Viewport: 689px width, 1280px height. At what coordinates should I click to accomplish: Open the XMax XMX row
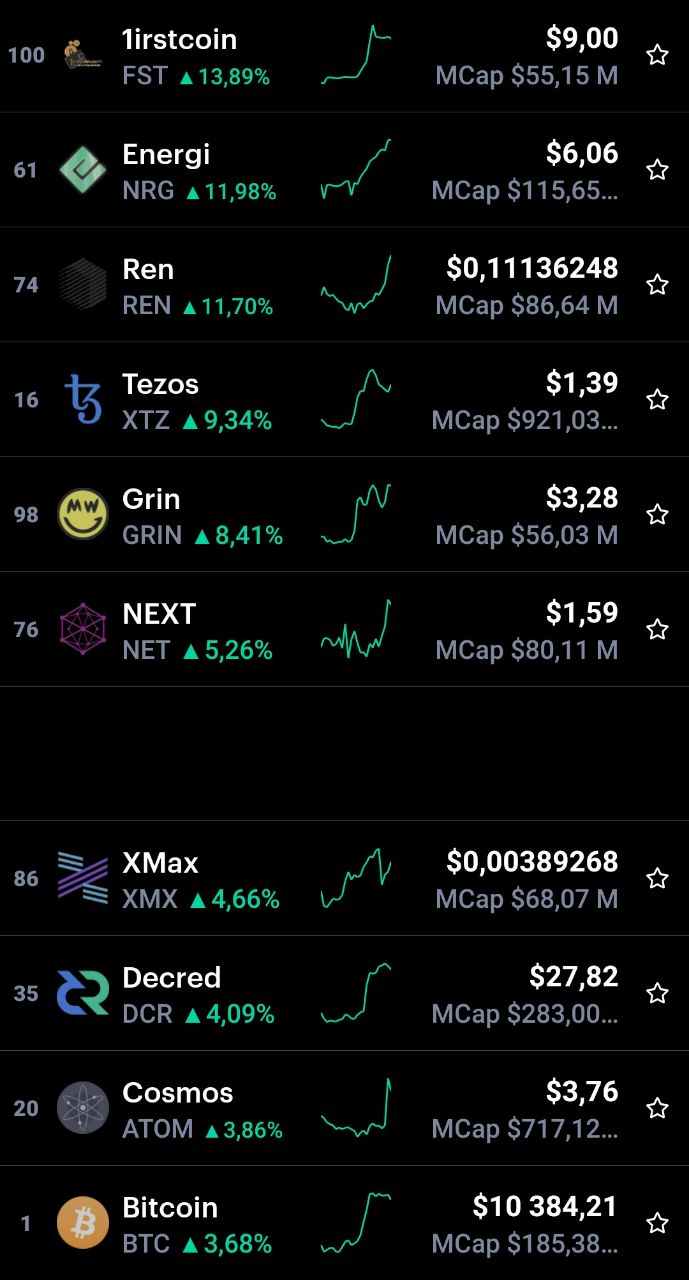click(x=344, y=878)
